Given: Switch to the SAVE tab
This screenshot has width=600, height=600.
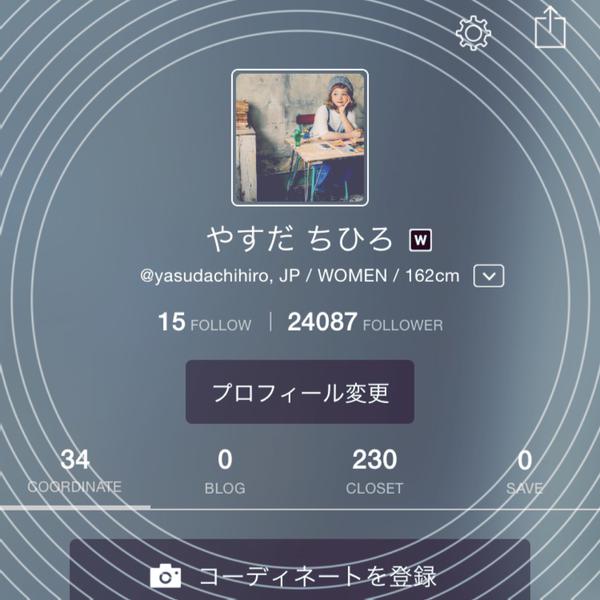Looking at the screenshot, I should click(x=524, y=472).
